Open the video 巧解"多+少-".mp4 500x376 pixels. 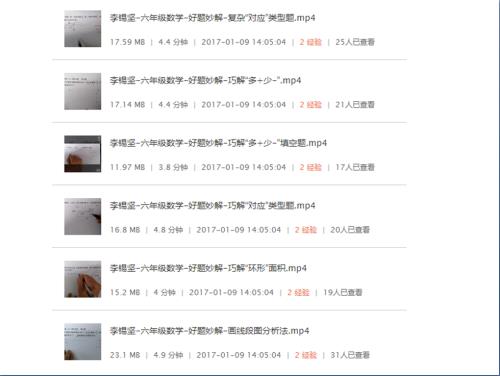pos(205,80)
